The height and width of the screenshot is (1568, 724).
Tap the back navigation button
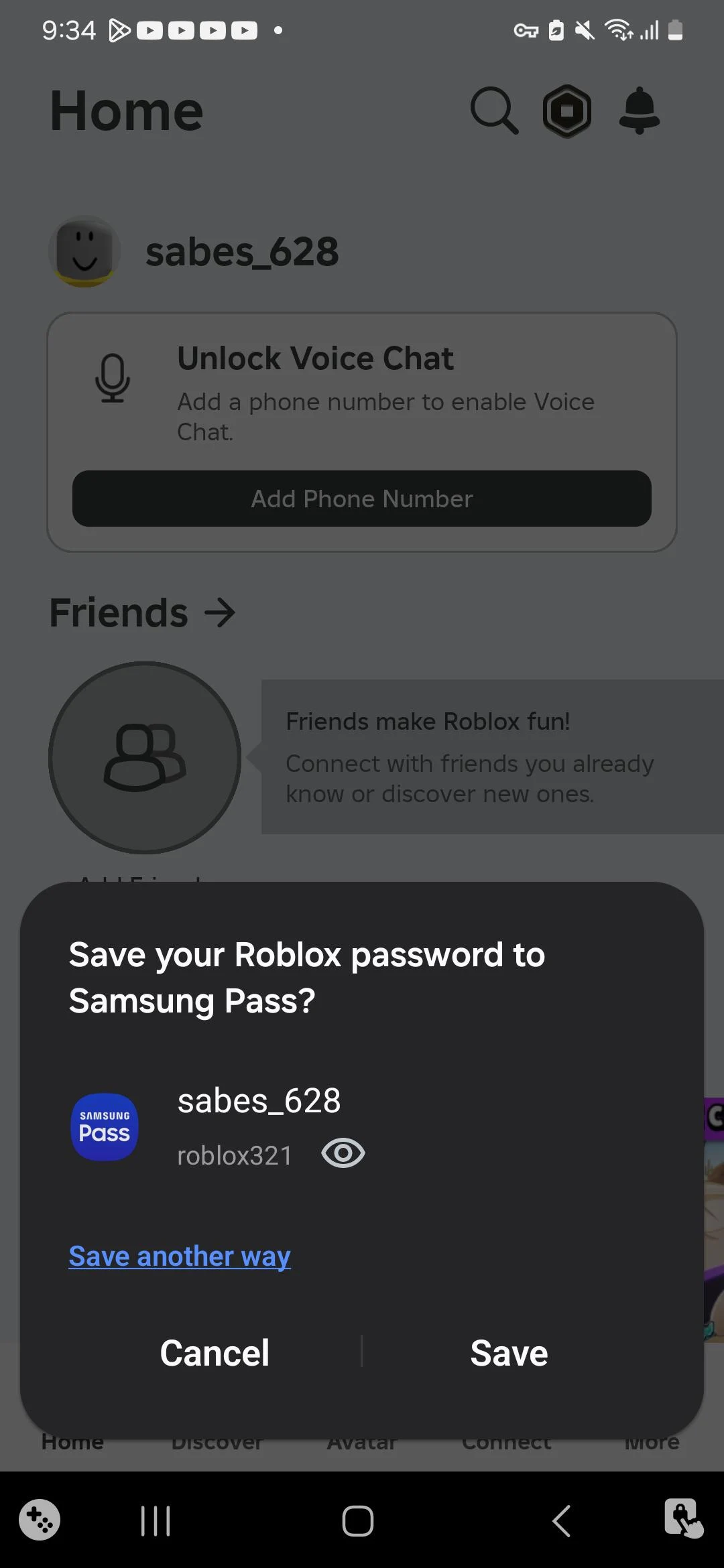pyautogui.click(x=562, y=1520)
